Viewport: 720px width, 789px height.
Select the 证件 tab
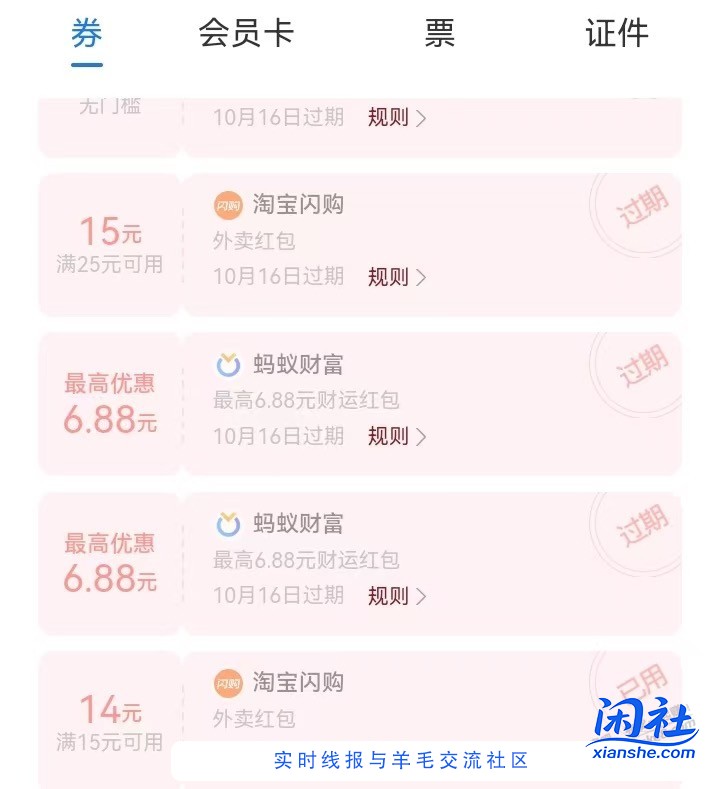616,33
